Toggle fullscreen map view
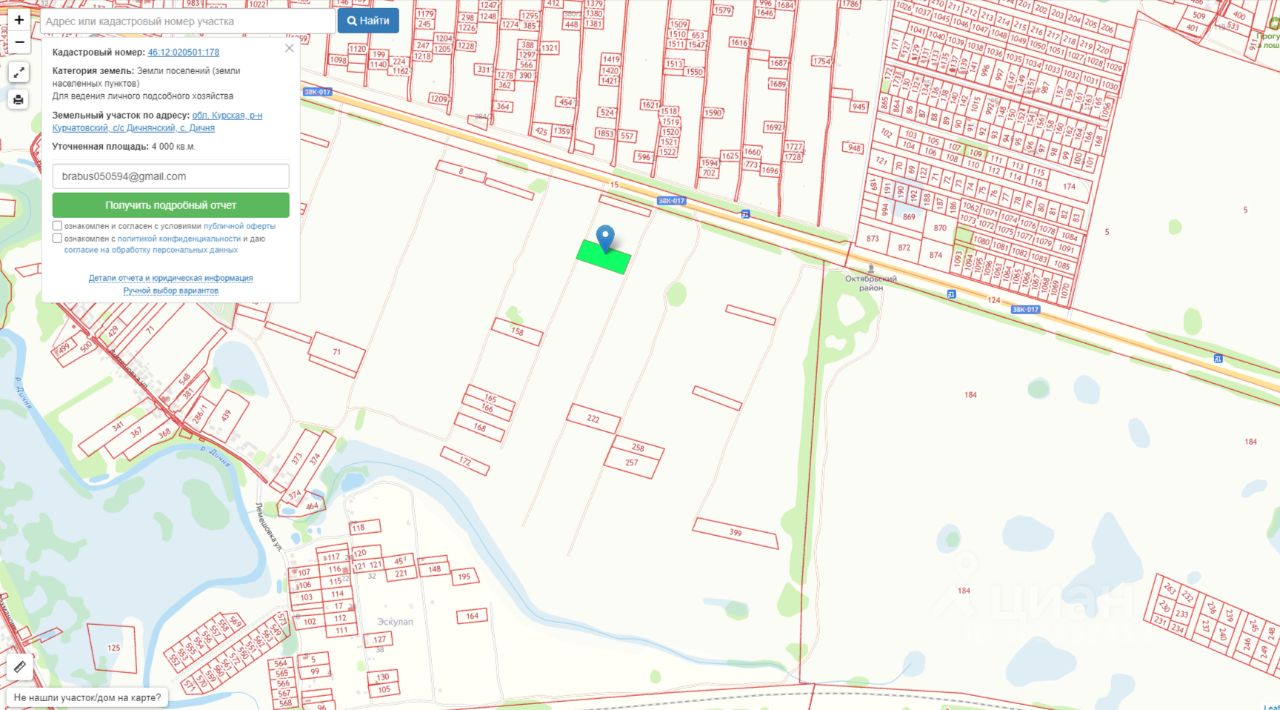This screenshot has width=1280, height=710. 19,72
